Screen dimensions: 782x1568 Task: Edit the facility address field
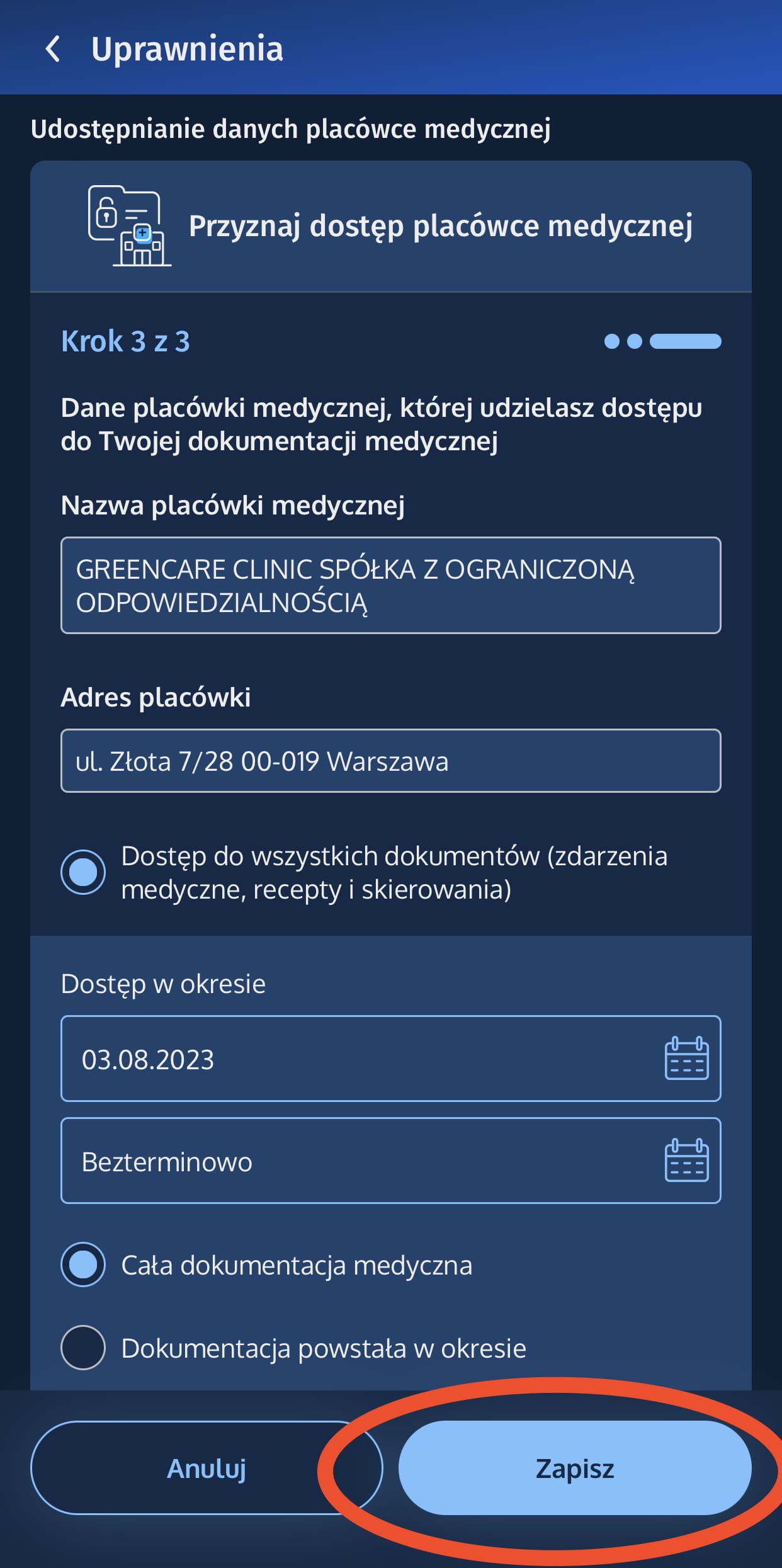click(390, 761)
